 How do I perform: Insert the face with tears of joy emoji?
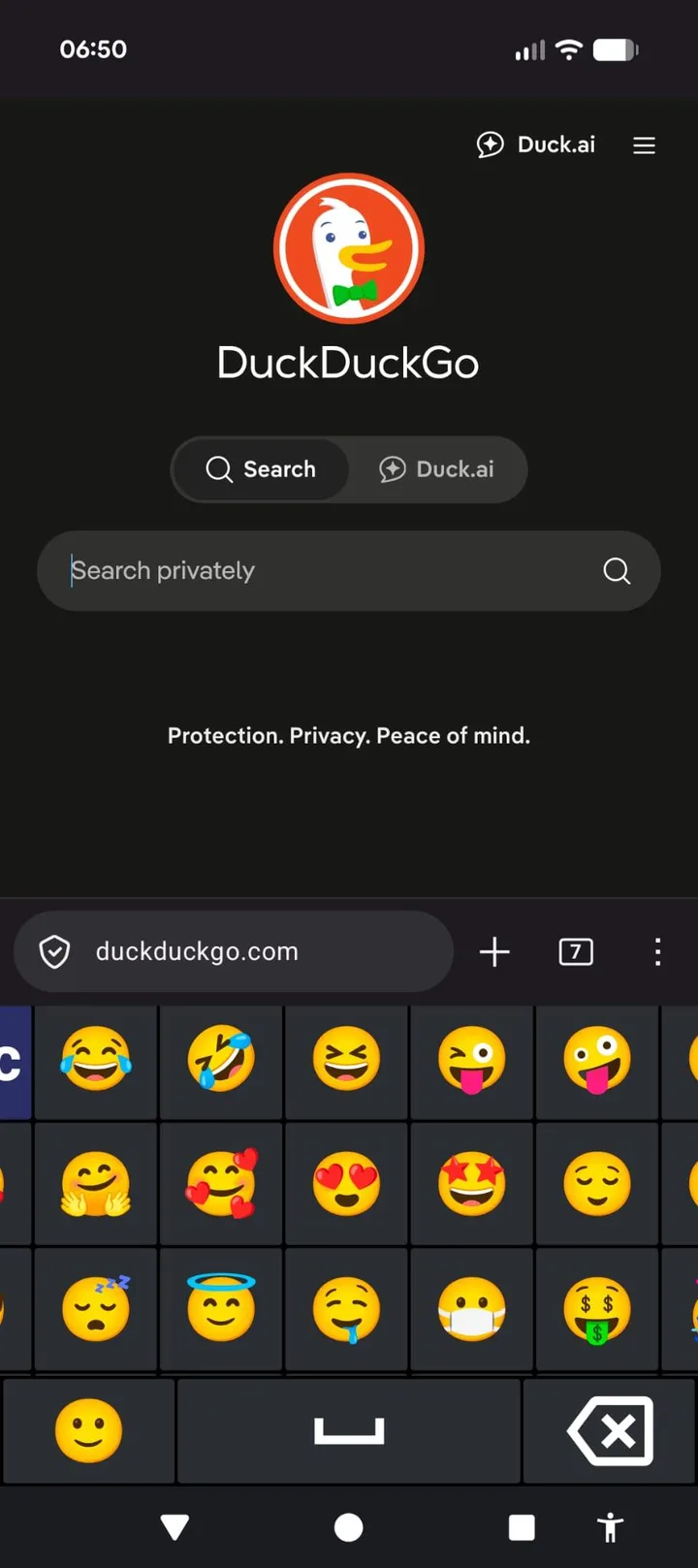click(96, 1059)
